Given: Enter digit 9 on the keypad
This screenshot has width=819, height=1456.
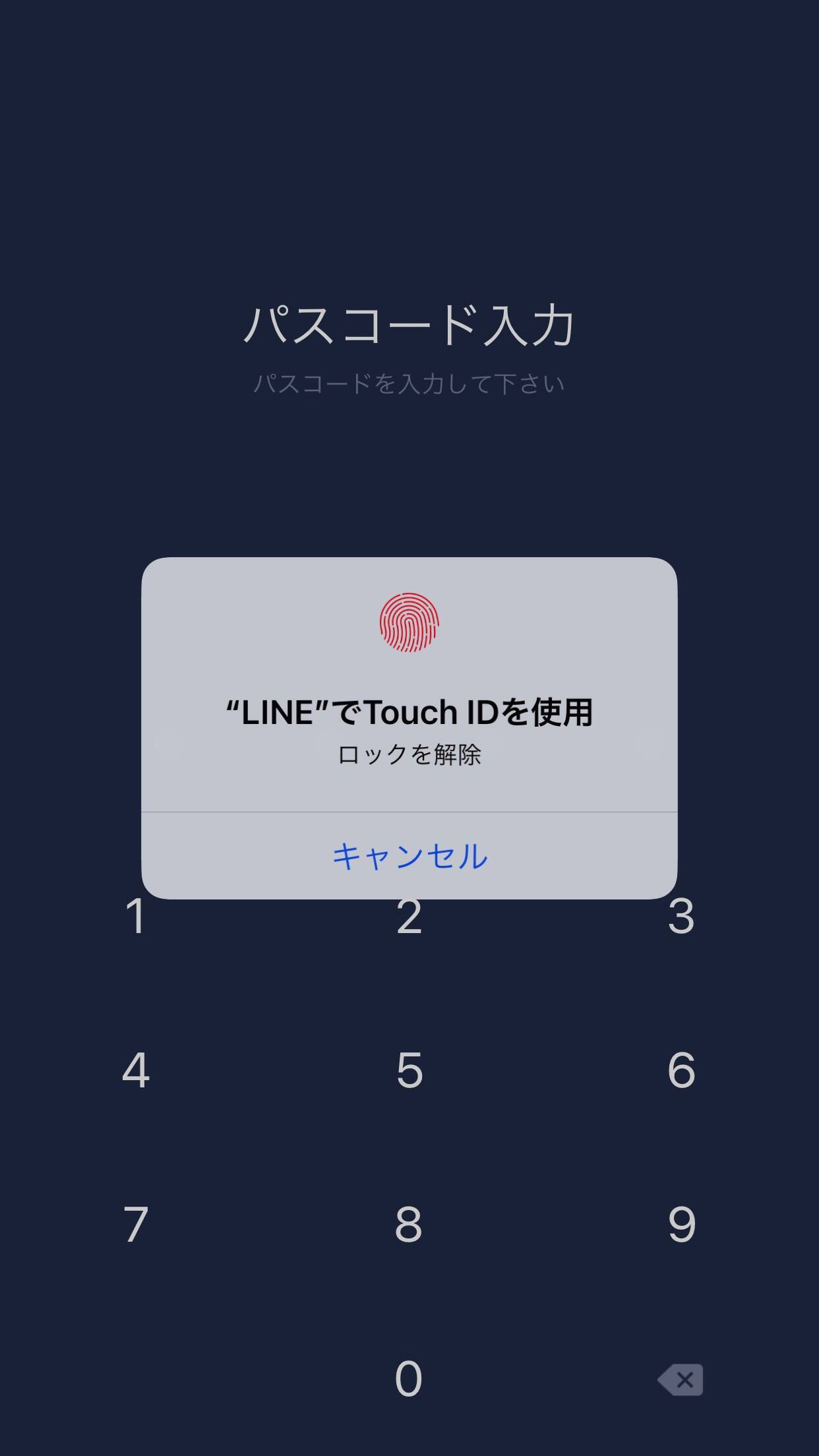Looking at the screenshot, I should [x=681, y=1225].
